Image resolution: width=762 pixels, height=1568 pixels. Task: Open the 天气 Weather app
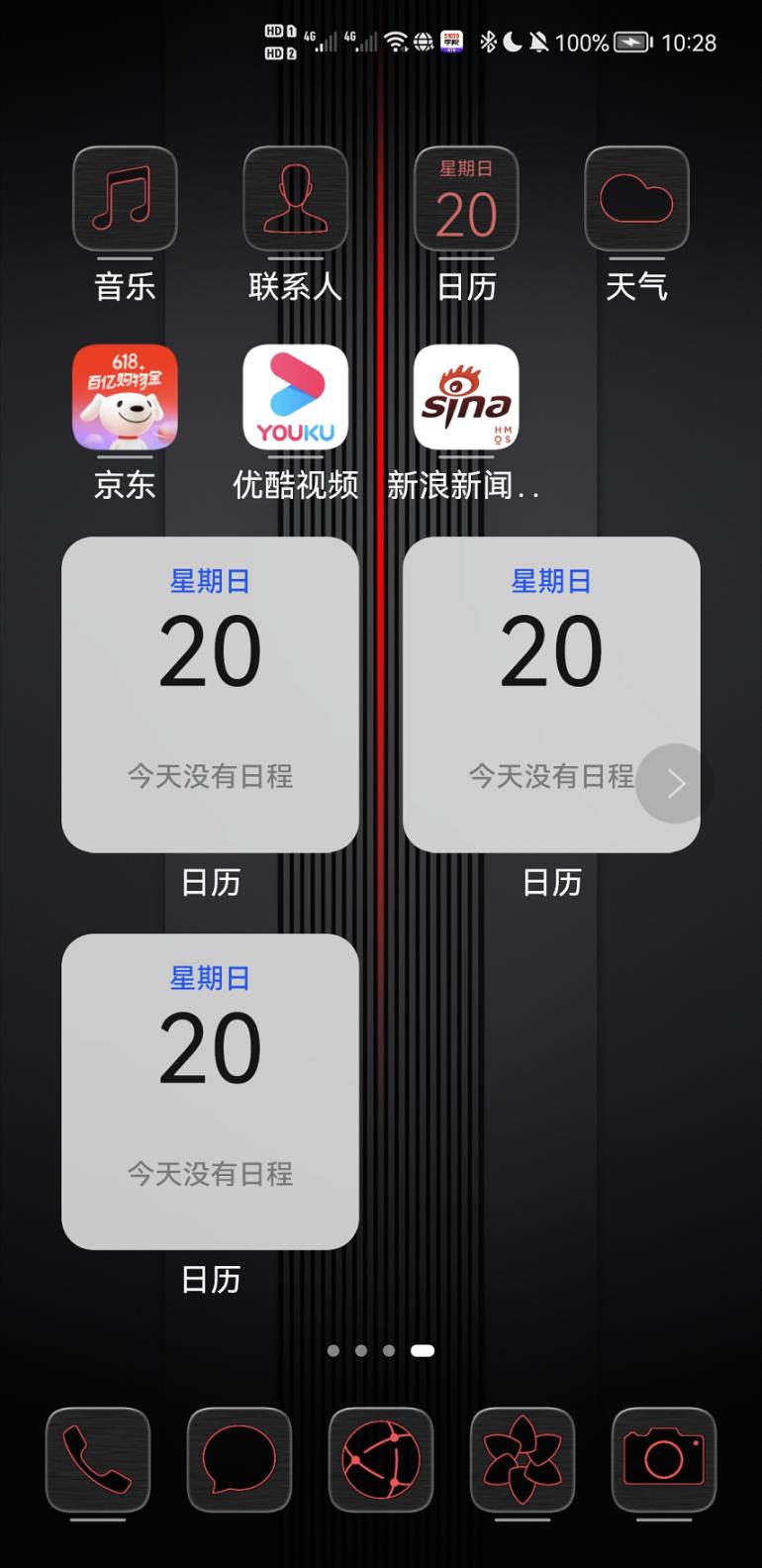(x=636, y=198)
